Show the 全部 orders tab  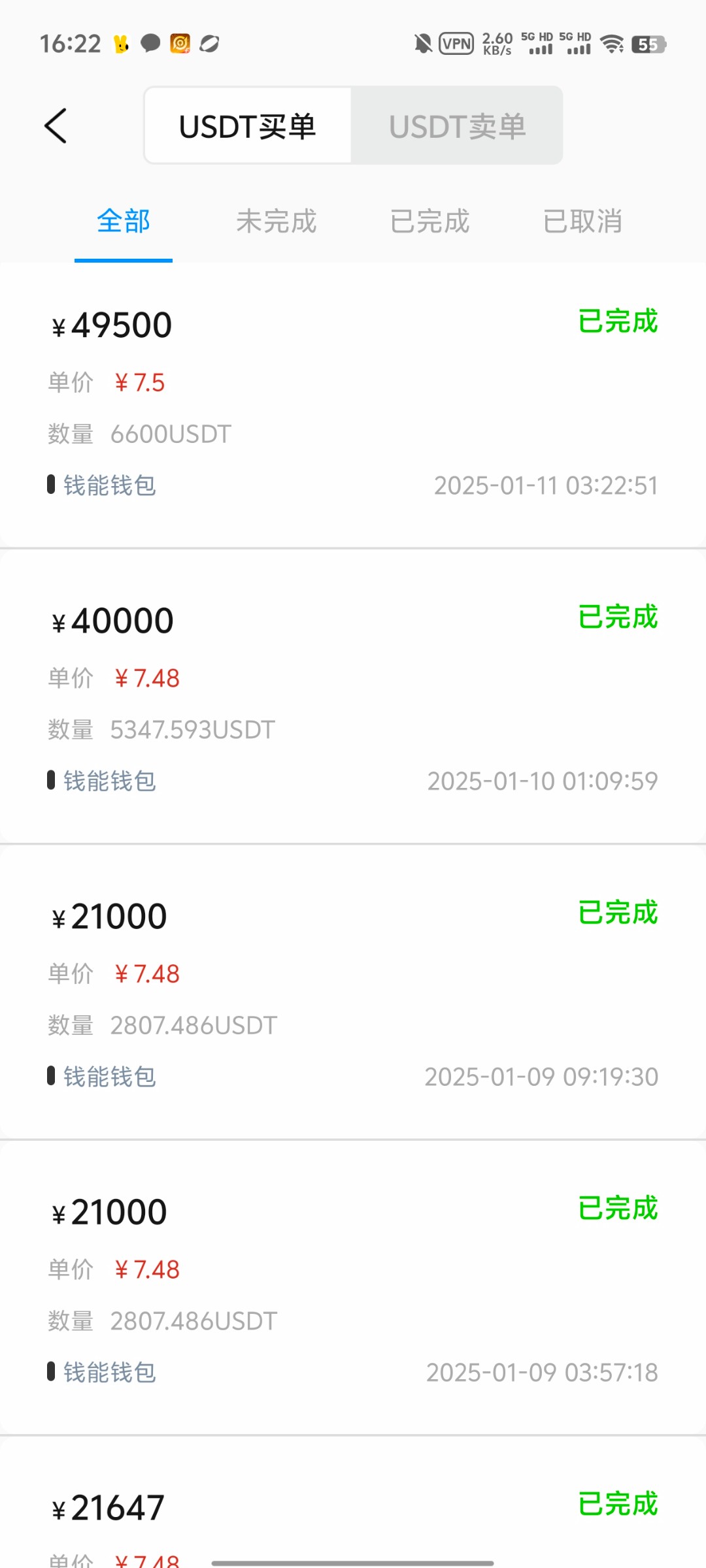124,221
